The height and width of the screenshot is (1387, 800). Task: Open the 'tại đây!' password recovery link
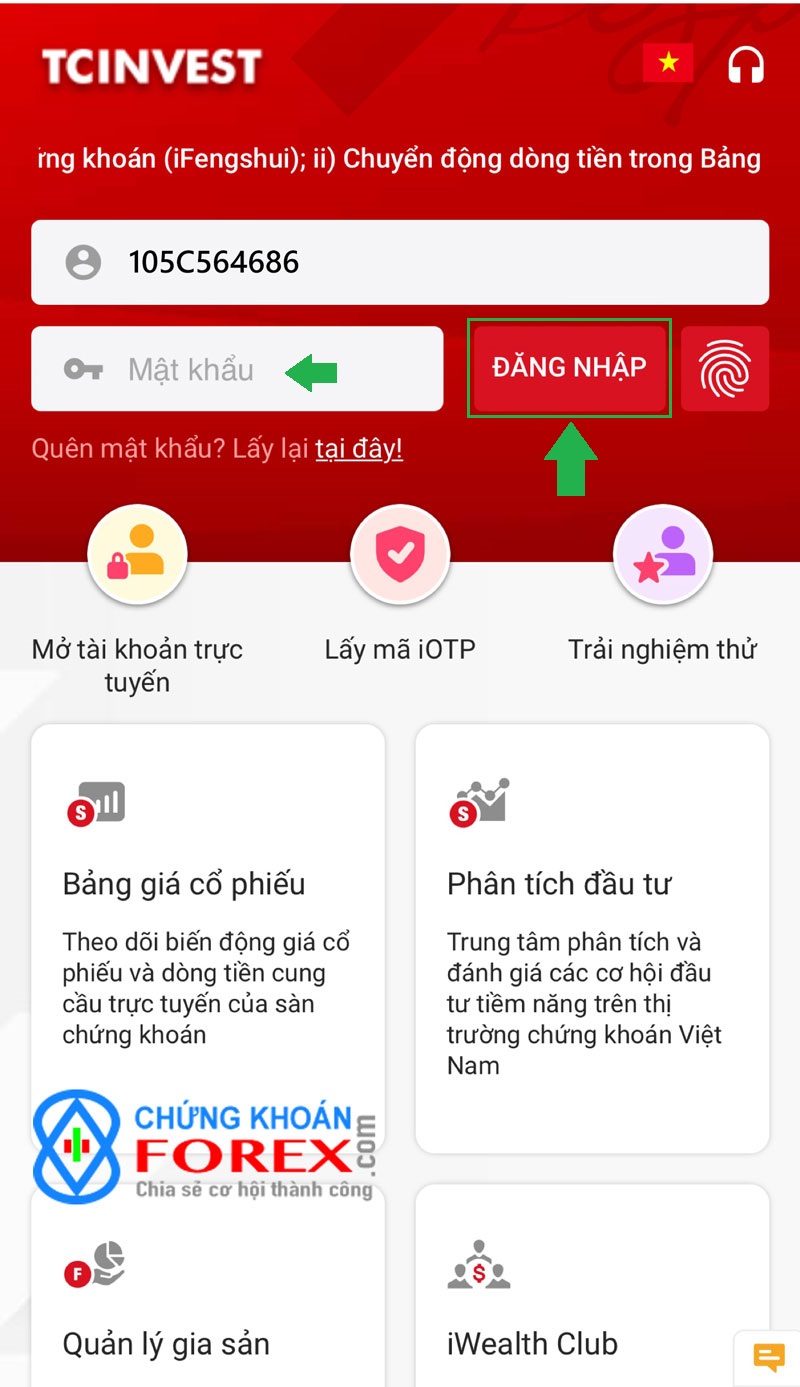[x=359, y=449]
